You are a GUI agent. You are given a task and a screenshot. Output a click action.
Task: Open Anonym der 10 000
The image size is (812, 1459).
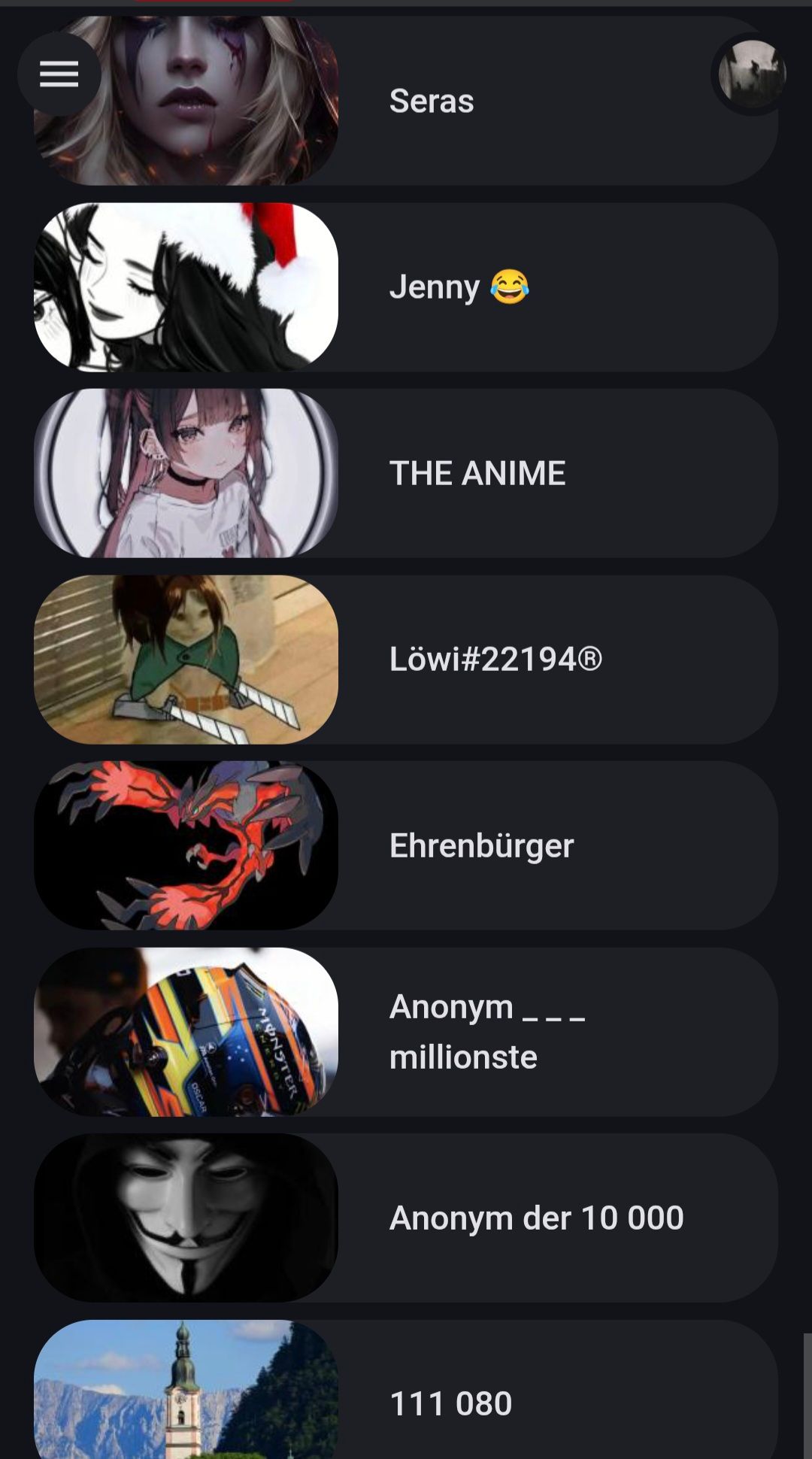pos(535,1218)
